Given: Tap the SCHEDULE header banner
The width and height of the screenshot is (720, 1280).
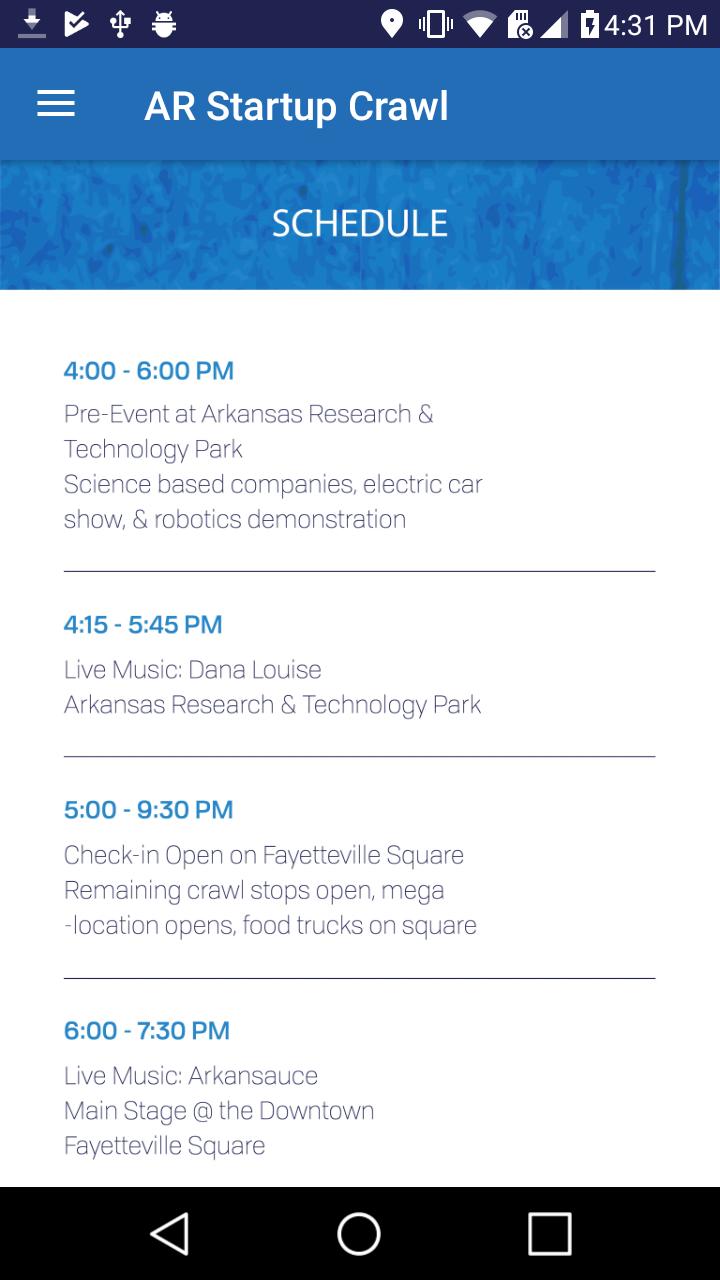Looking at the screenshot, I should tap(360, 223).
